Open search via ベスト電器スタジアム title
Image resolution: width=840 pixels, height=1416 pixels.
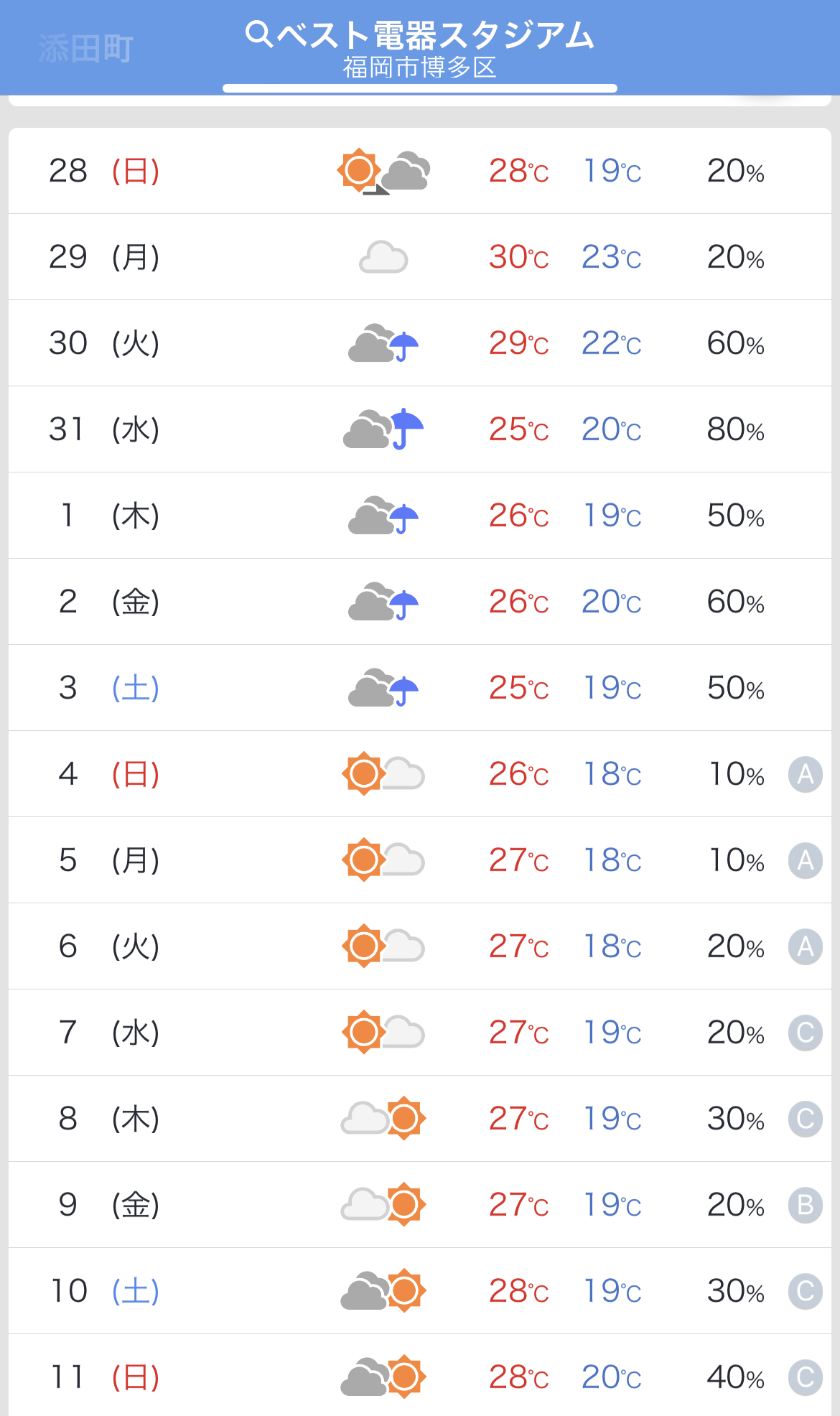(420, 35)
